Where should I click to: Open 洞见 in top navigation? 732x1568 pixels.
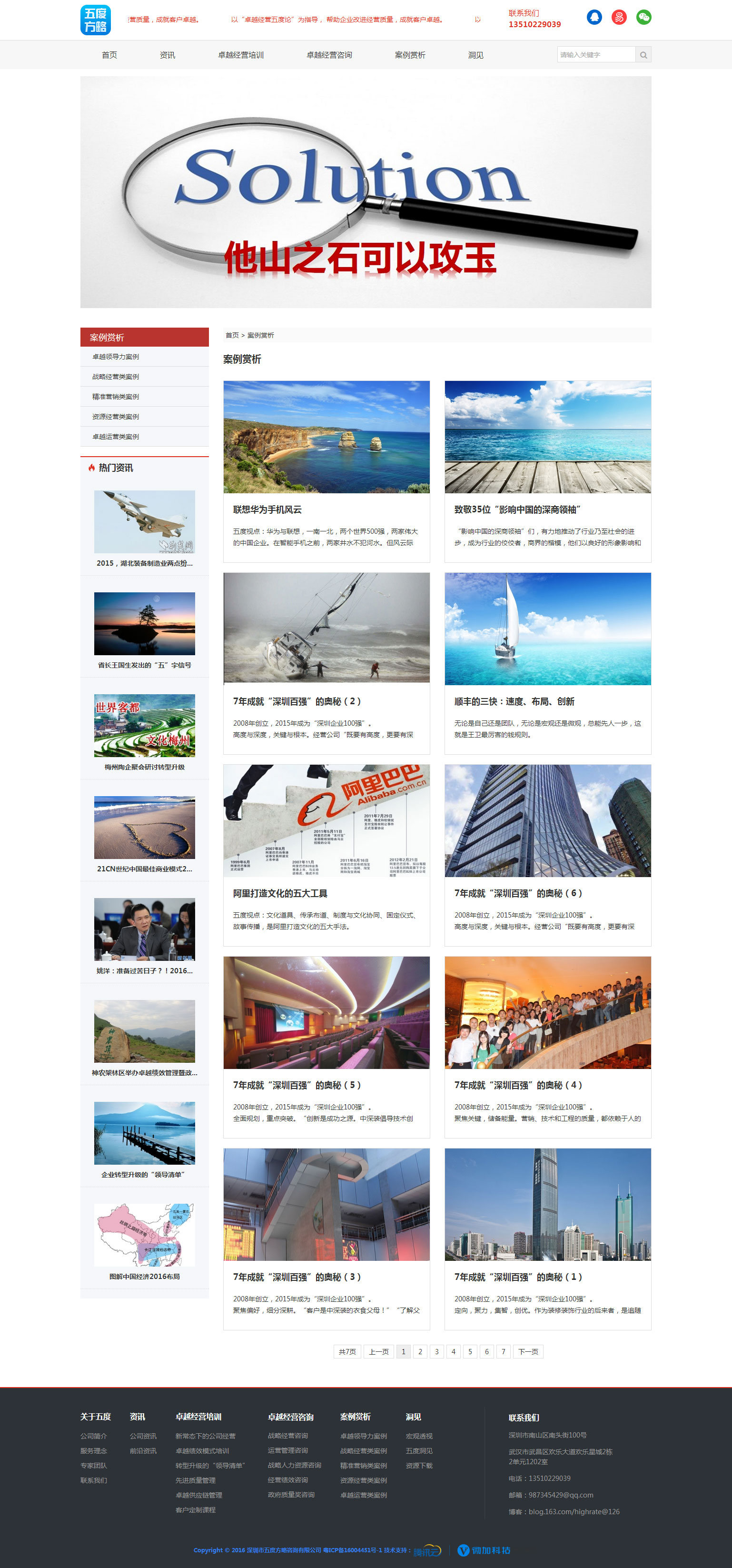pyautogui.click(x=475, y=55)
